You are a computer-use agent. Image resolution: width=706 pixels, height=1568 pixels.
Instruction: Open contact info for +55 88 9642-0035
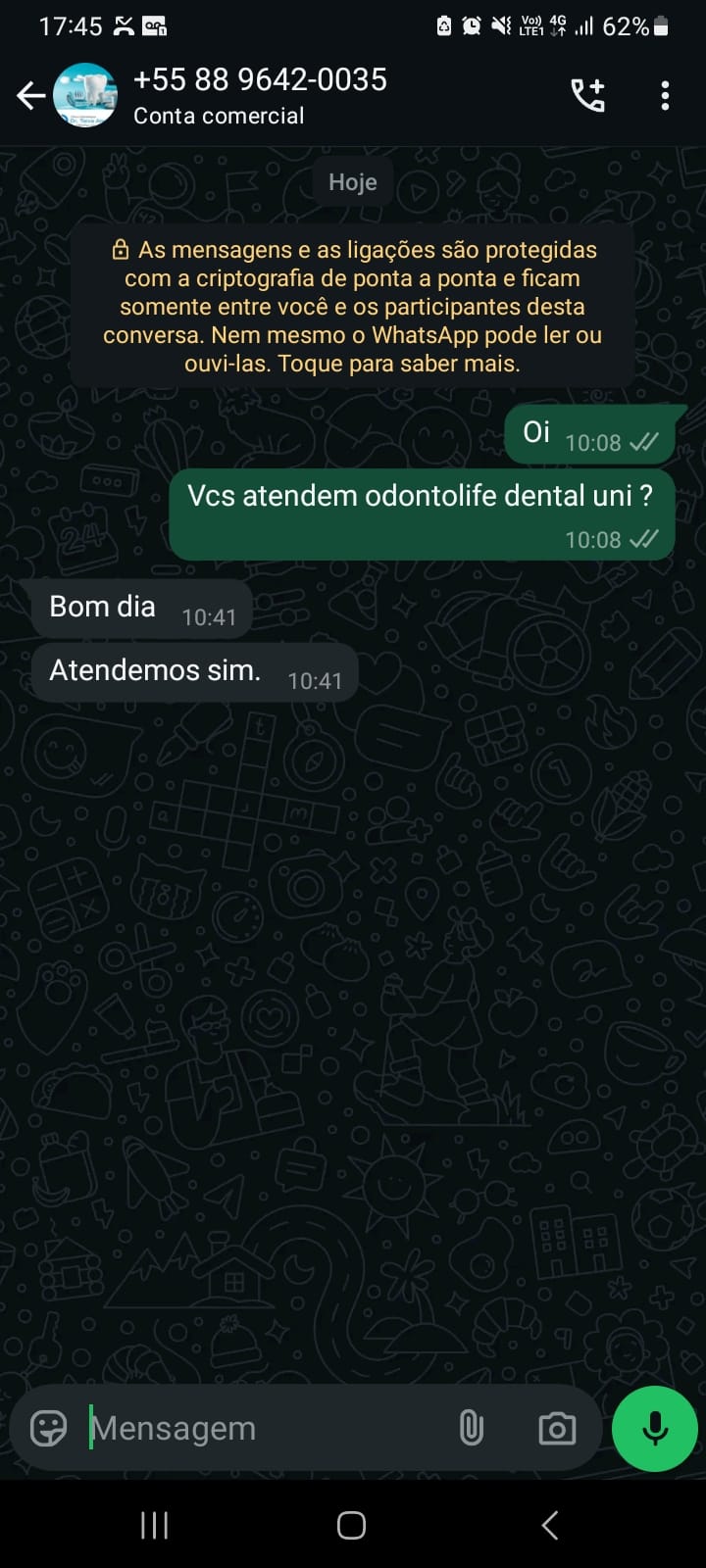260,96
